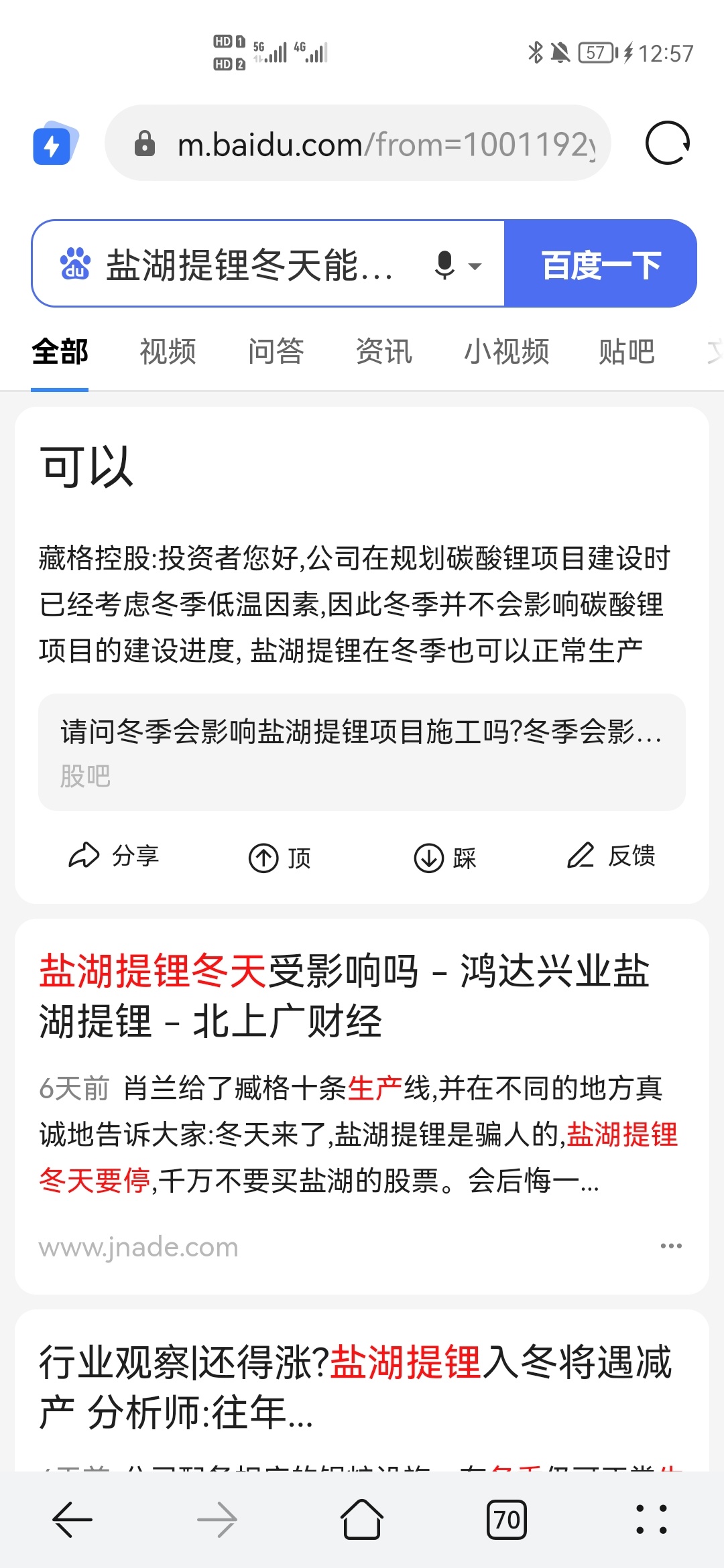
Task: Switch to the 资讯 tab
Action: pos(384,352)
